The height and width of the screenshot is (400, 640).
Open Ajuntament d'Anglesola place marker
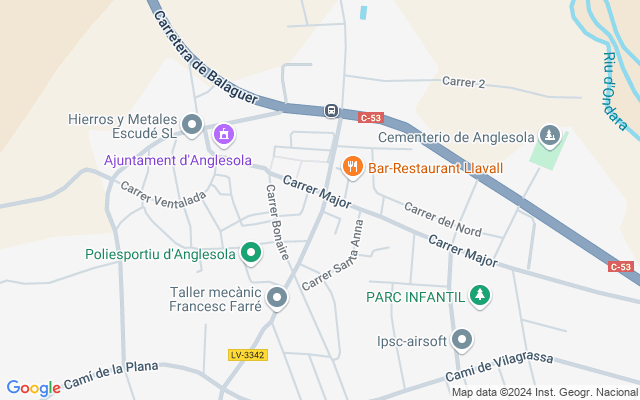pos(223,133)
